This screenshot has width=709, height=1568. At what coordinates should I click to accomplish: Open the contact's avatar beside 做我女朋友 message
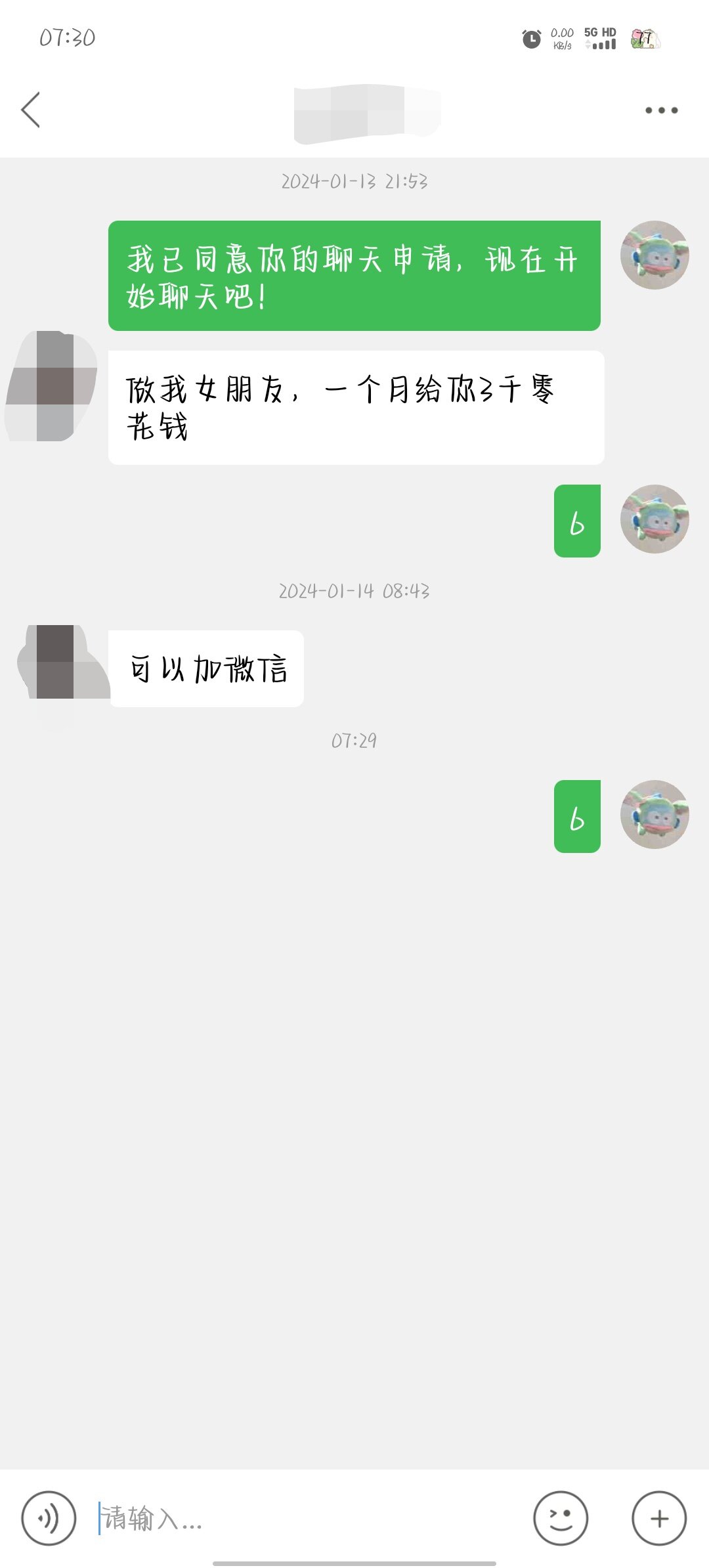pyautogui.click(x=53, y=386)
